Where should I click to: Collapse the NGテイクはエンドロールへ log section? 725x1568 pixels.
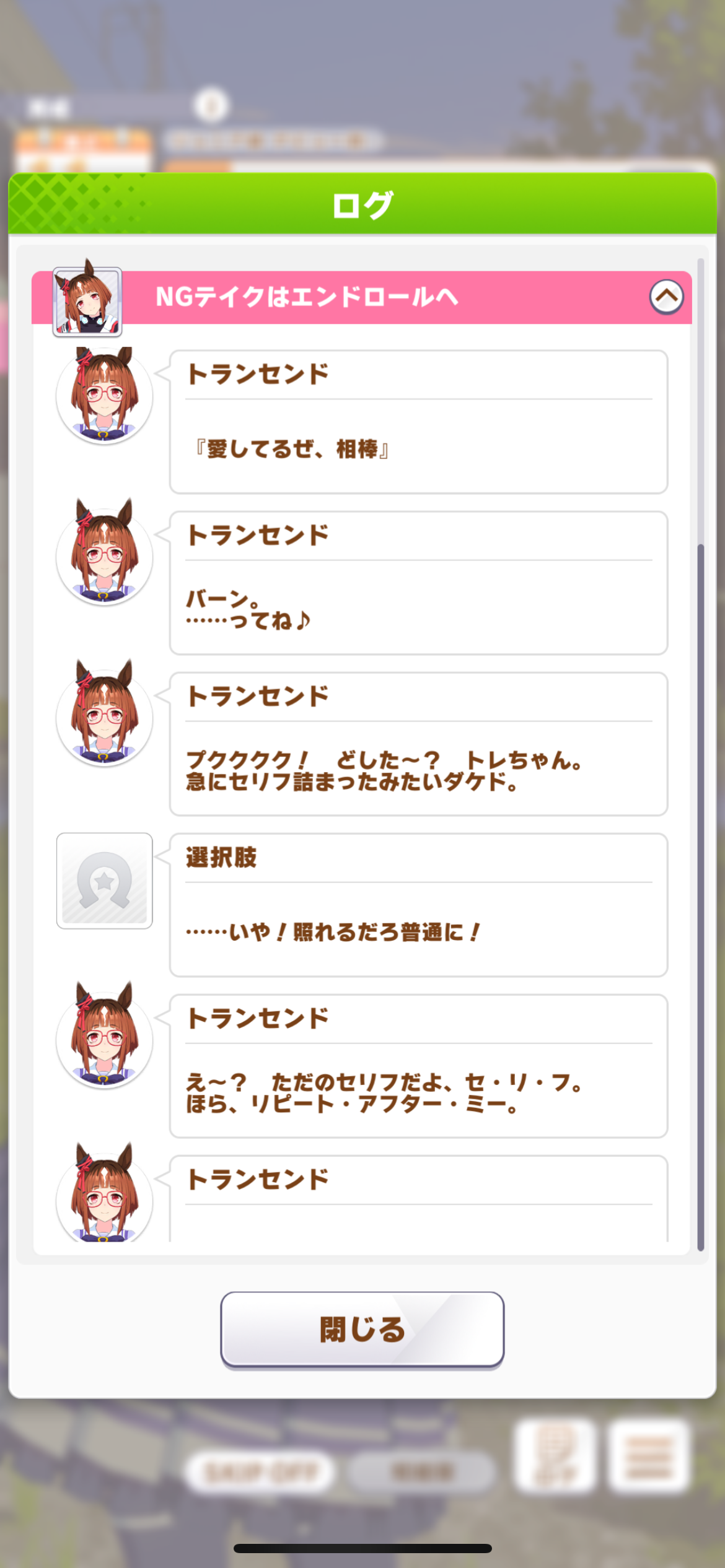(x=666, y=297)
